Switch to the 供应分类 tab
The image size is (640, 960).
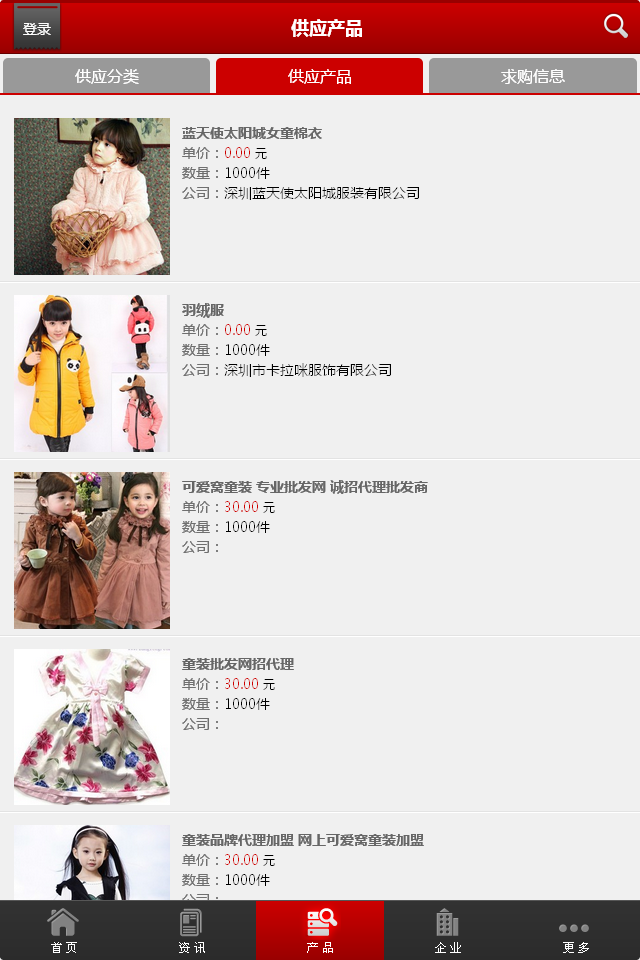pos(107,76)
